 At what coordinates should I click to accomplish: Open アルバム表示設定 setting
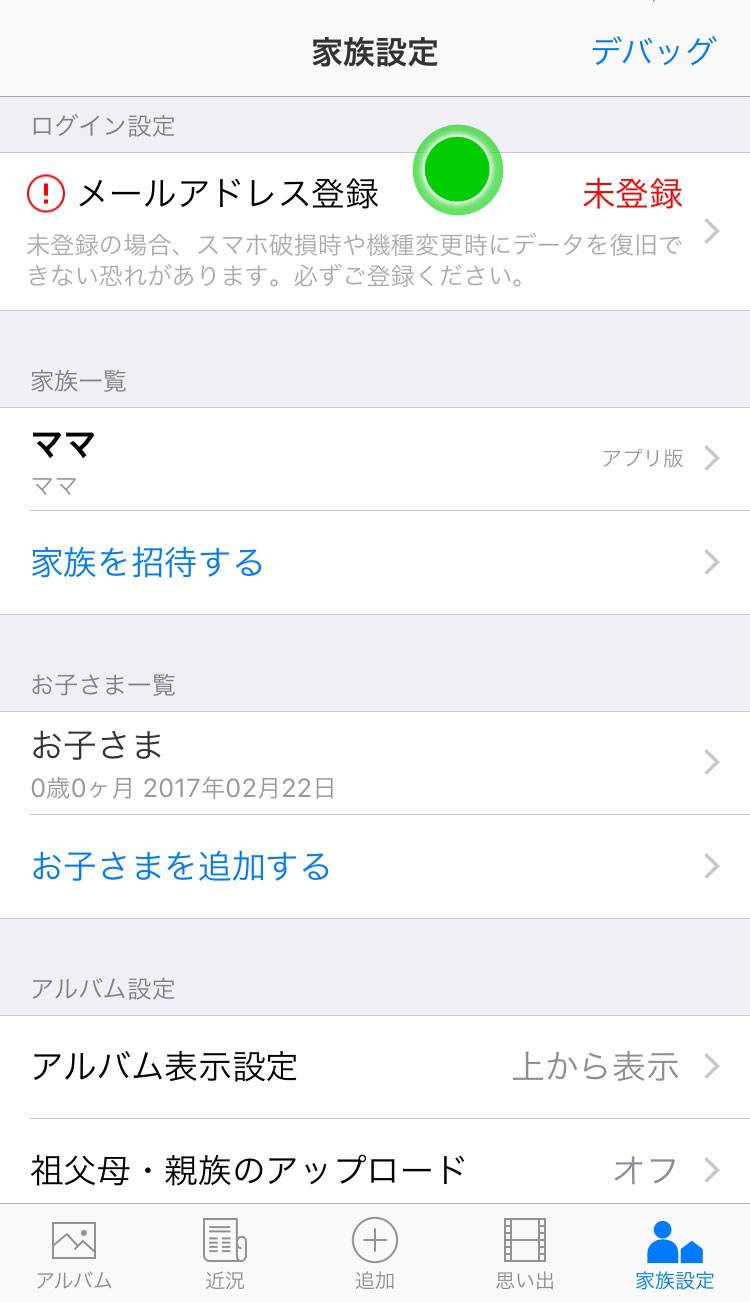click(x=375, y=1067)
